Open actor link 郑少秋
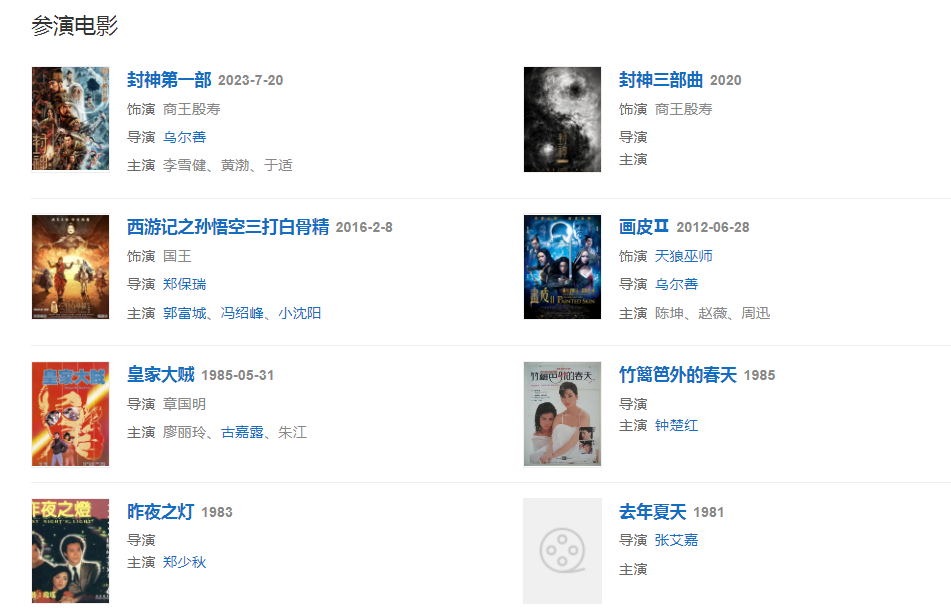Image resolution: width=951 pixels, height=614 pixels. tap(184, 562)
